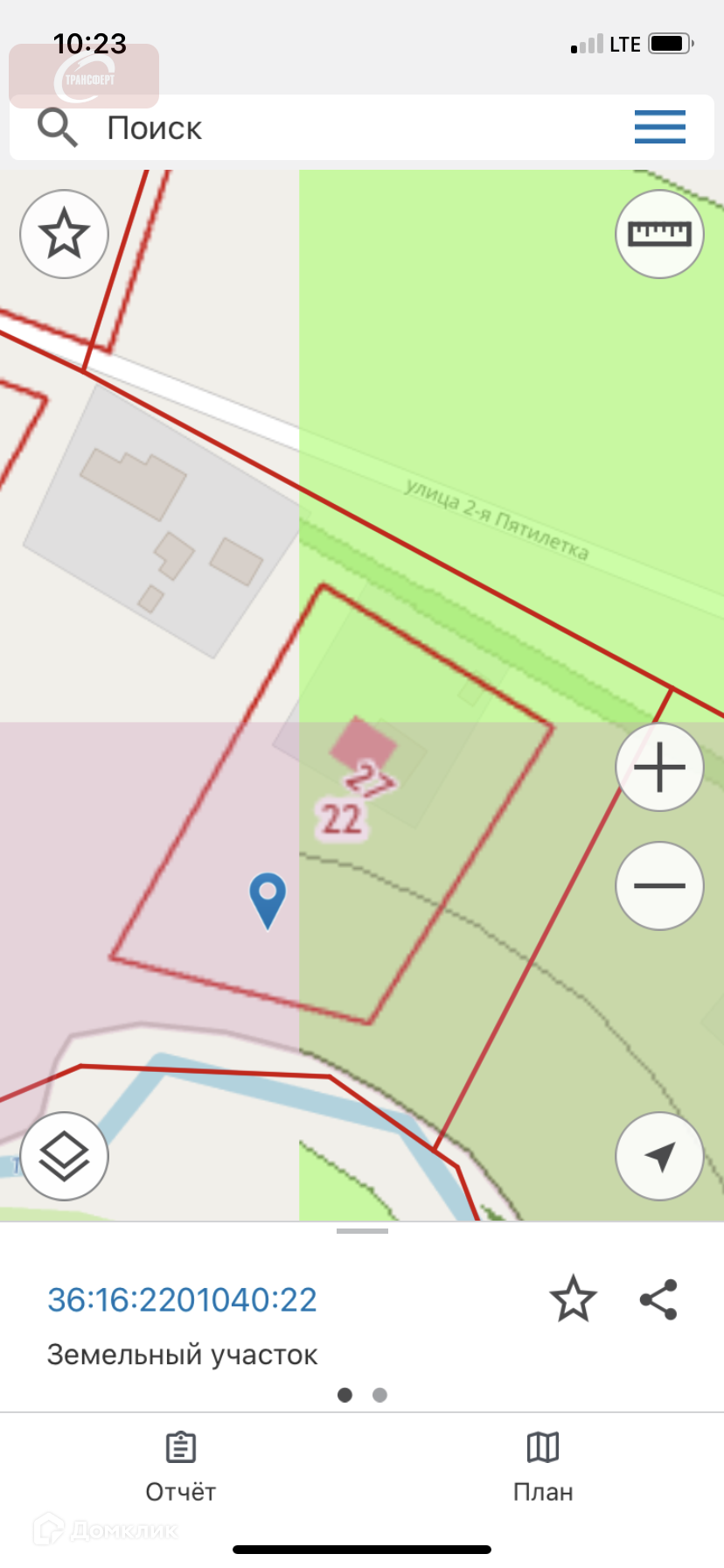Open cadastral number 36:16:2201040:22 link
Image resolution: width=724 pixels, height=1568 pixels.
tap(182, 1299)
